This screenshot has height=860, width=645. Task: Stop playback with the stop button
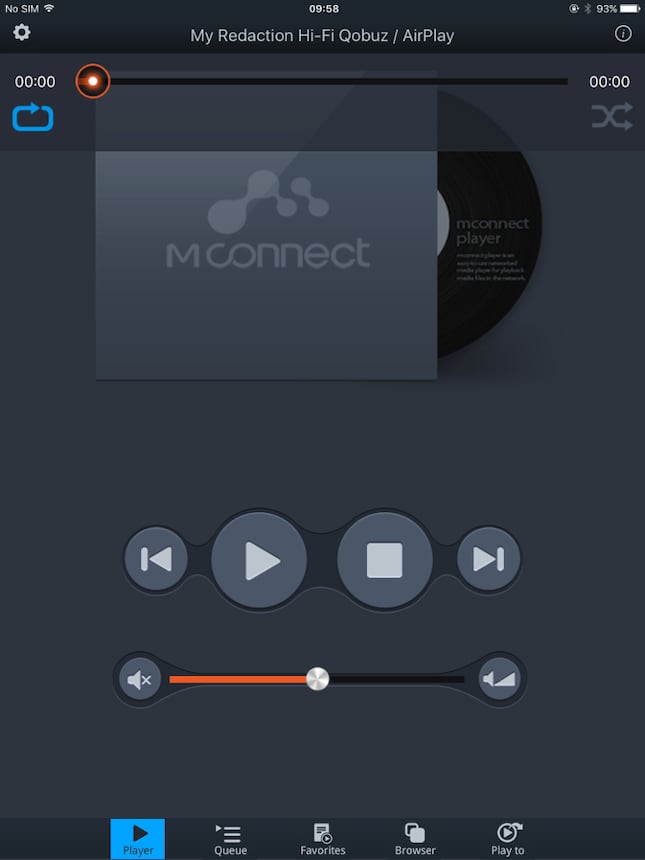click(x=384, y=560)
